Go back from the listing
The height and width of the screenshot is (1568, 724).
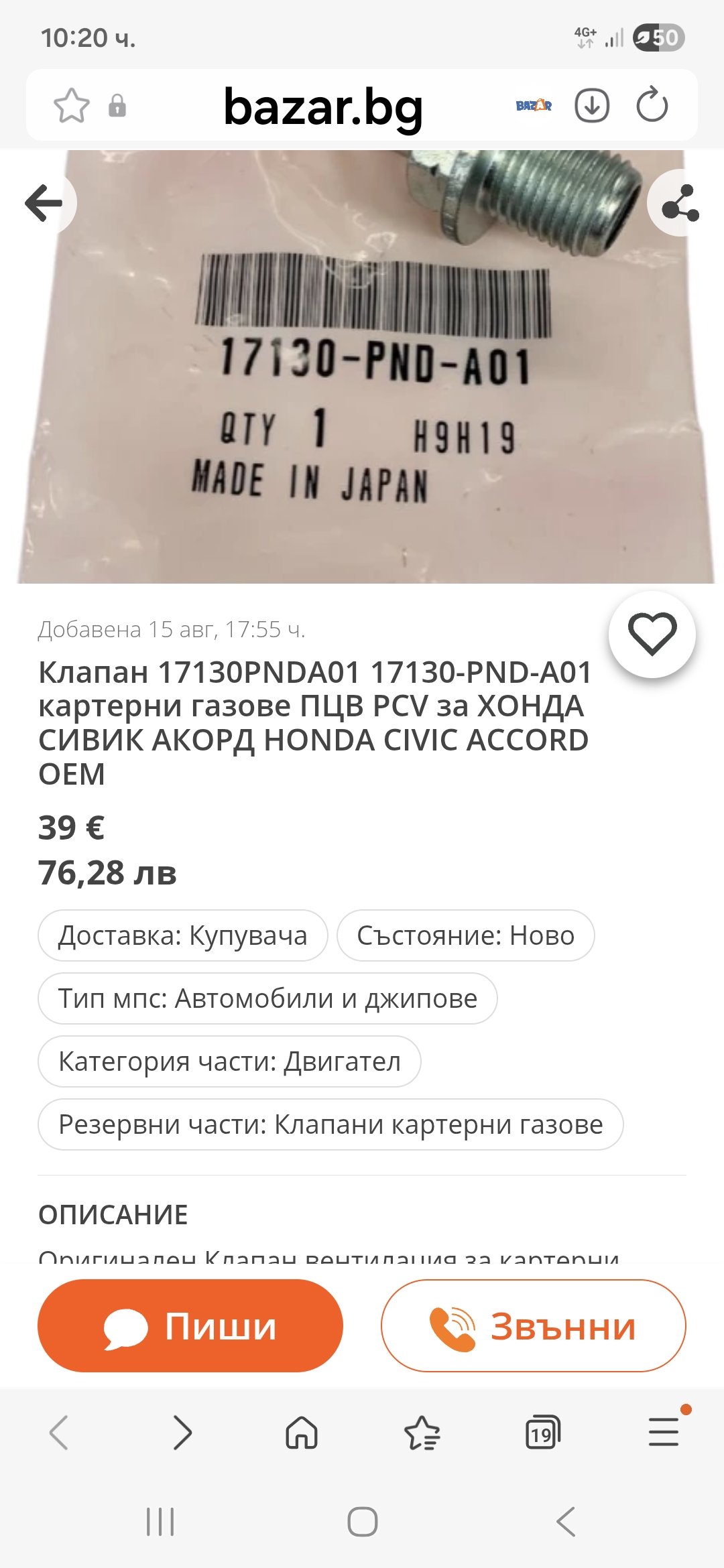coord(45,203)
